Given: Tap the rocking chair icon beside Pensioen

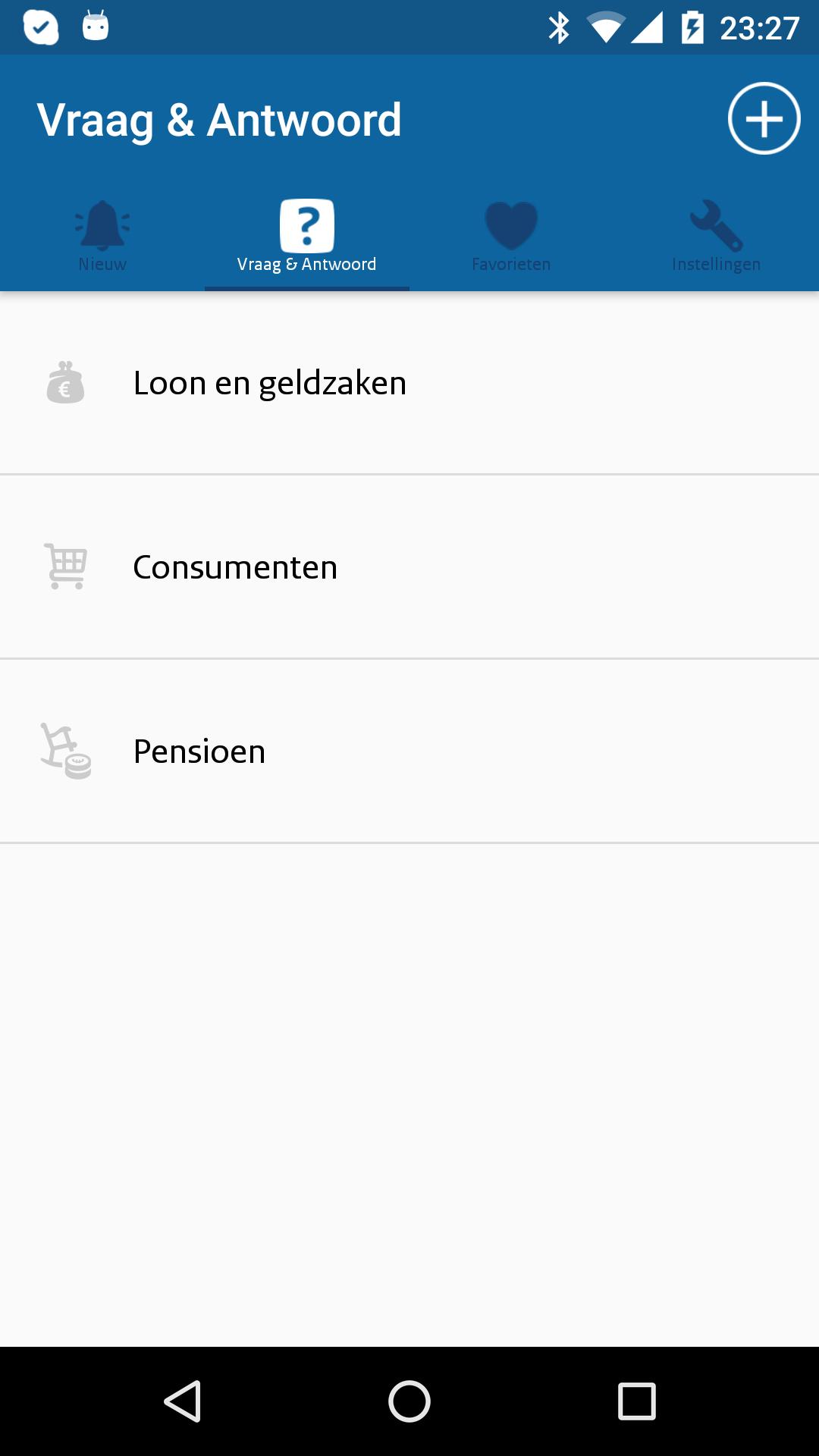Looking at the screenshot, I should tap(65, 751).
